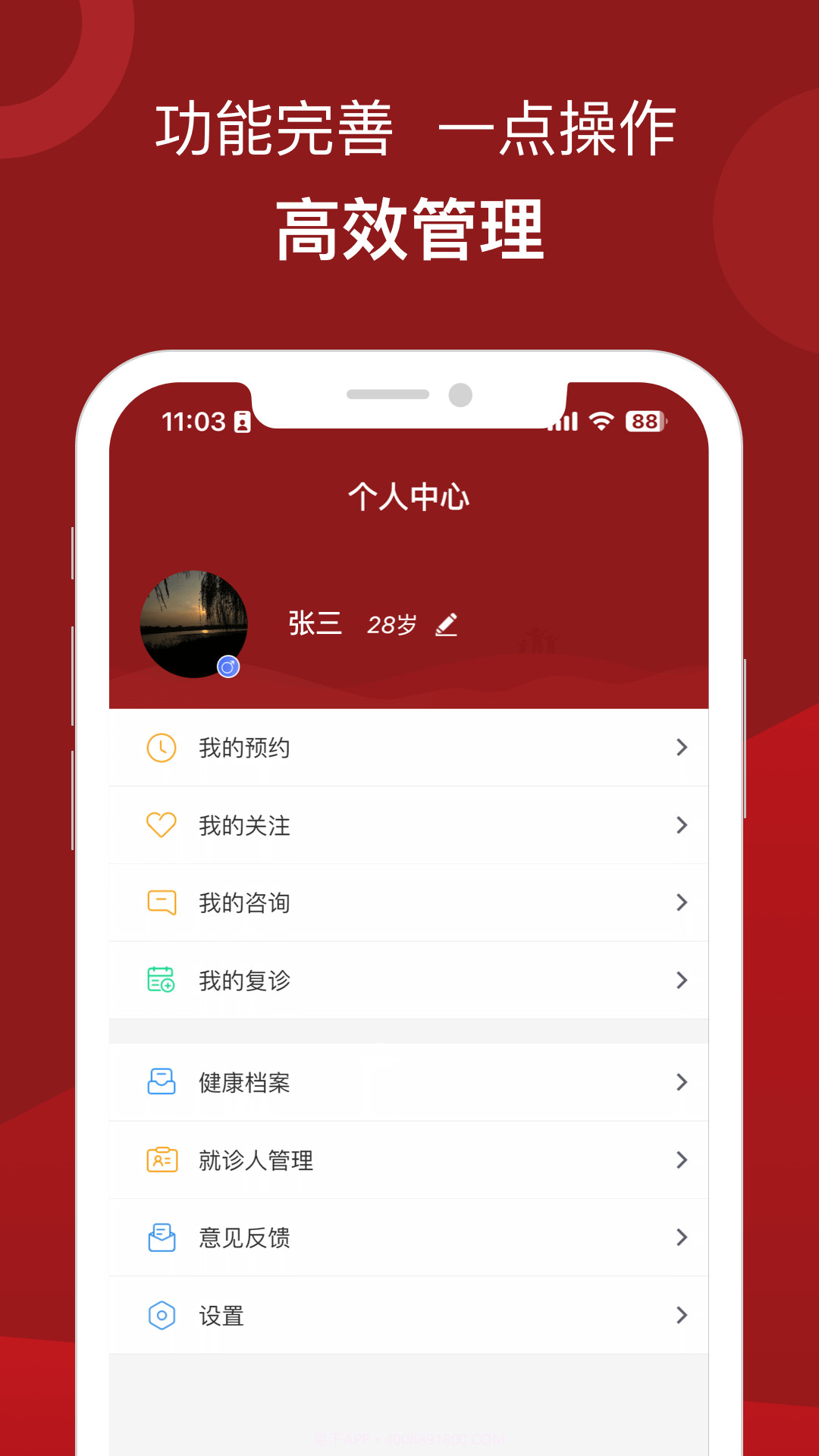
Task: Click the heart icon for 我的关注
Action: [161, 825]
